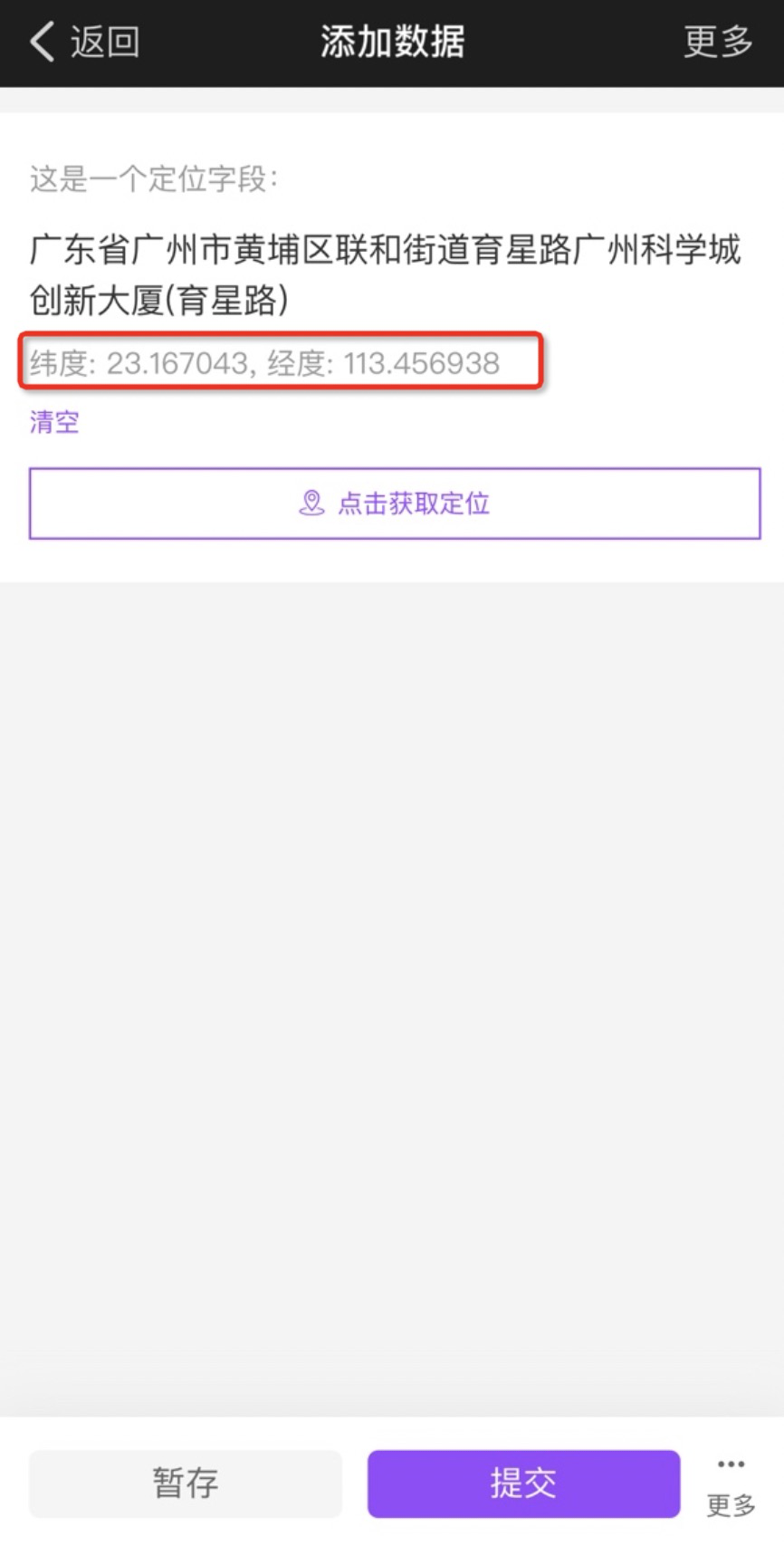Open the bottom 更多 three-dot menu
This screenshot has width=784, height=1556.
(731, 1486)
